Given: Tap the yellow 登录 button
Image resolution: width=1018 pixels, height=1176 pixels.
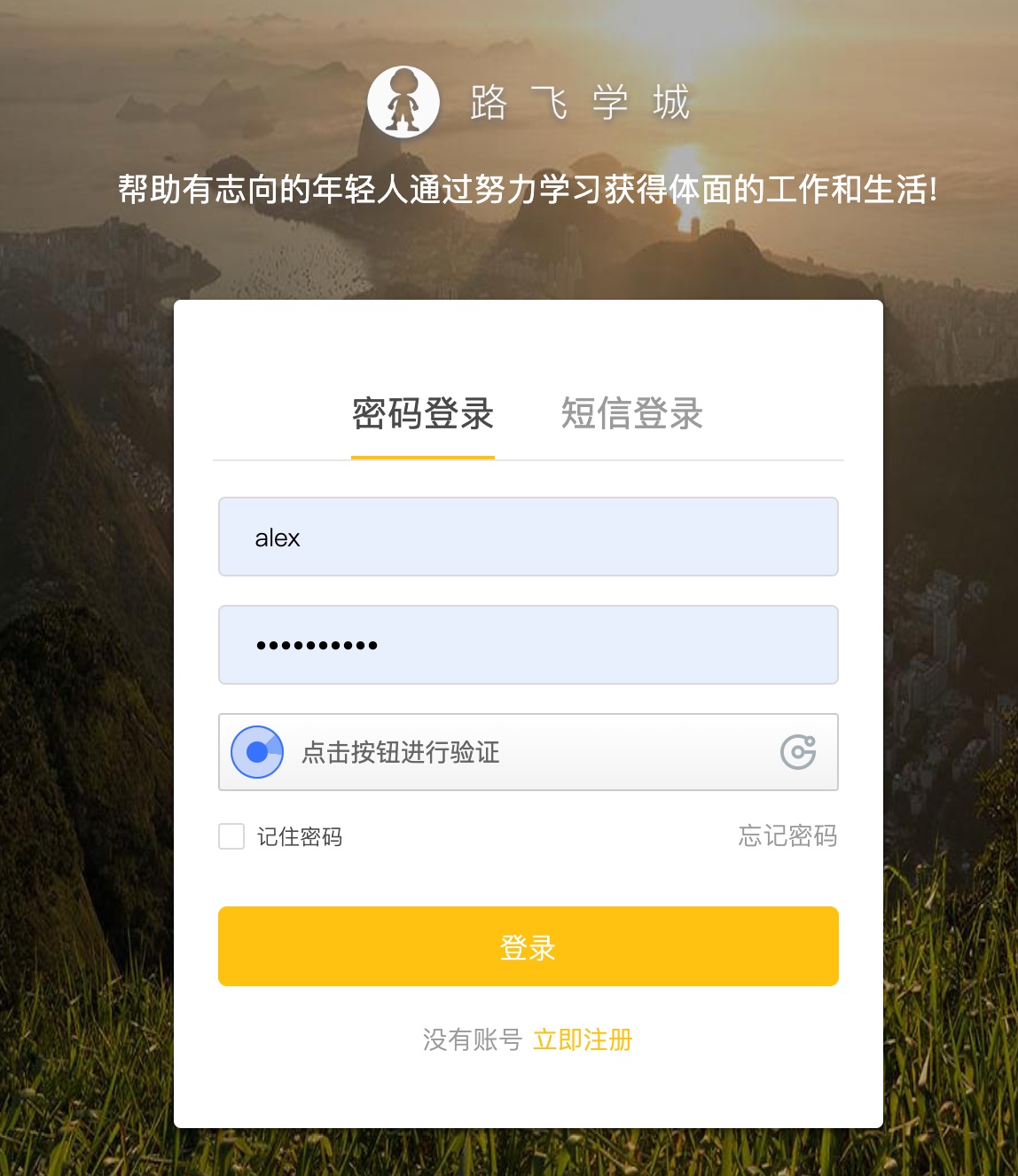Looking at the screenshot, I should (x=528, y=946).
